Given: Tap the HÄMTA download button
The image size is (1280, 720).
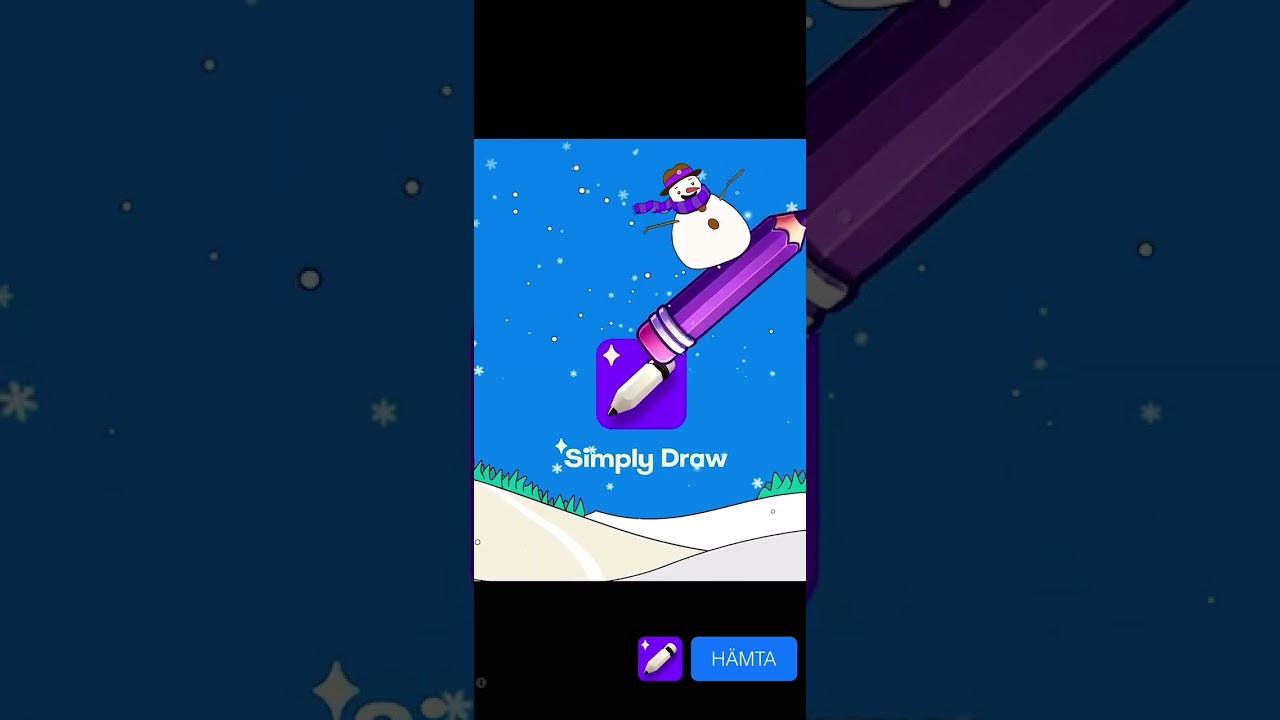Looking at the screenshot, I should point(743,659).
